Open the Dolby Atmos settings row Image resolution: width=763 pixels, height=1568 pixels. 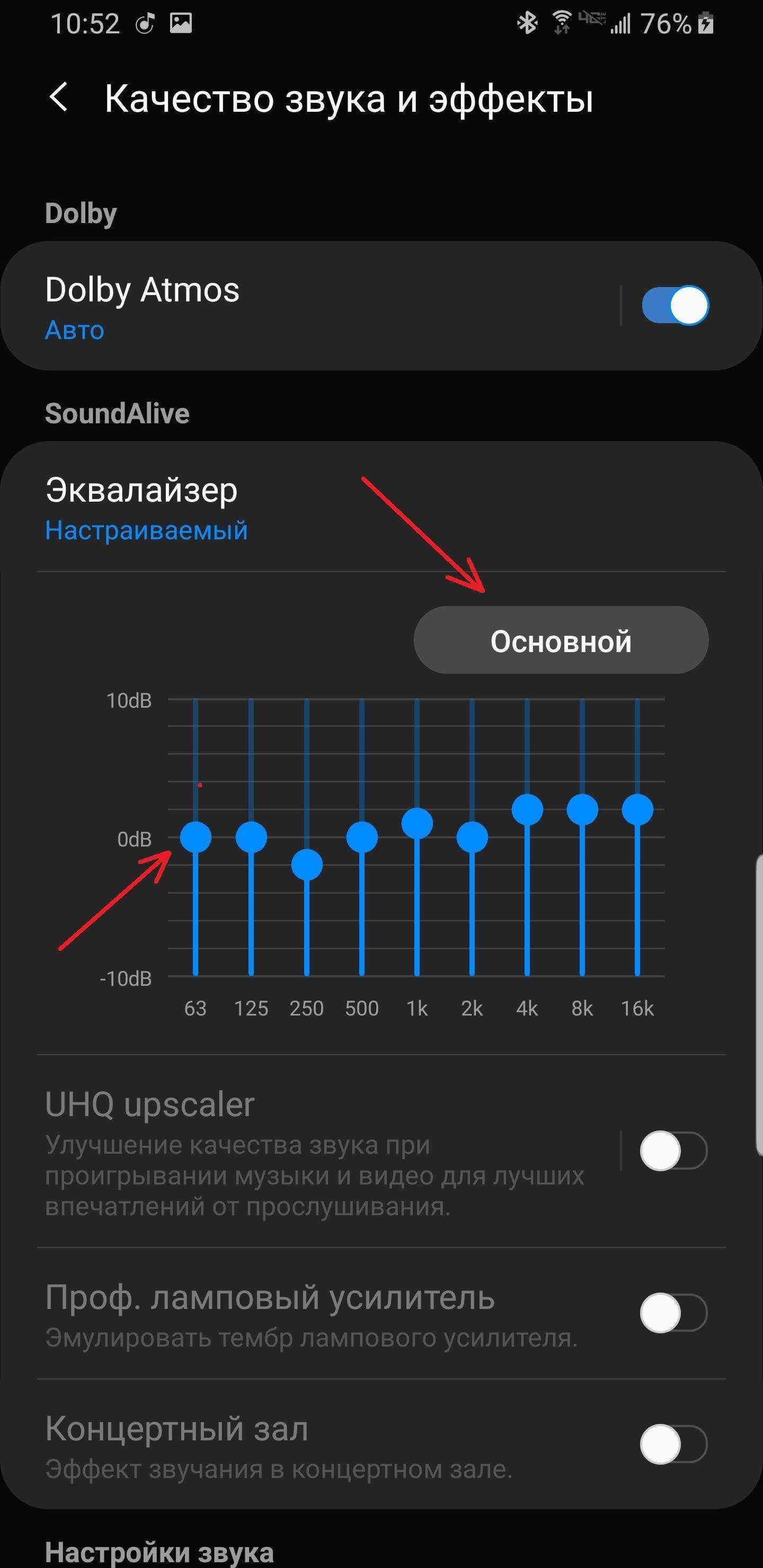(310, 306)
